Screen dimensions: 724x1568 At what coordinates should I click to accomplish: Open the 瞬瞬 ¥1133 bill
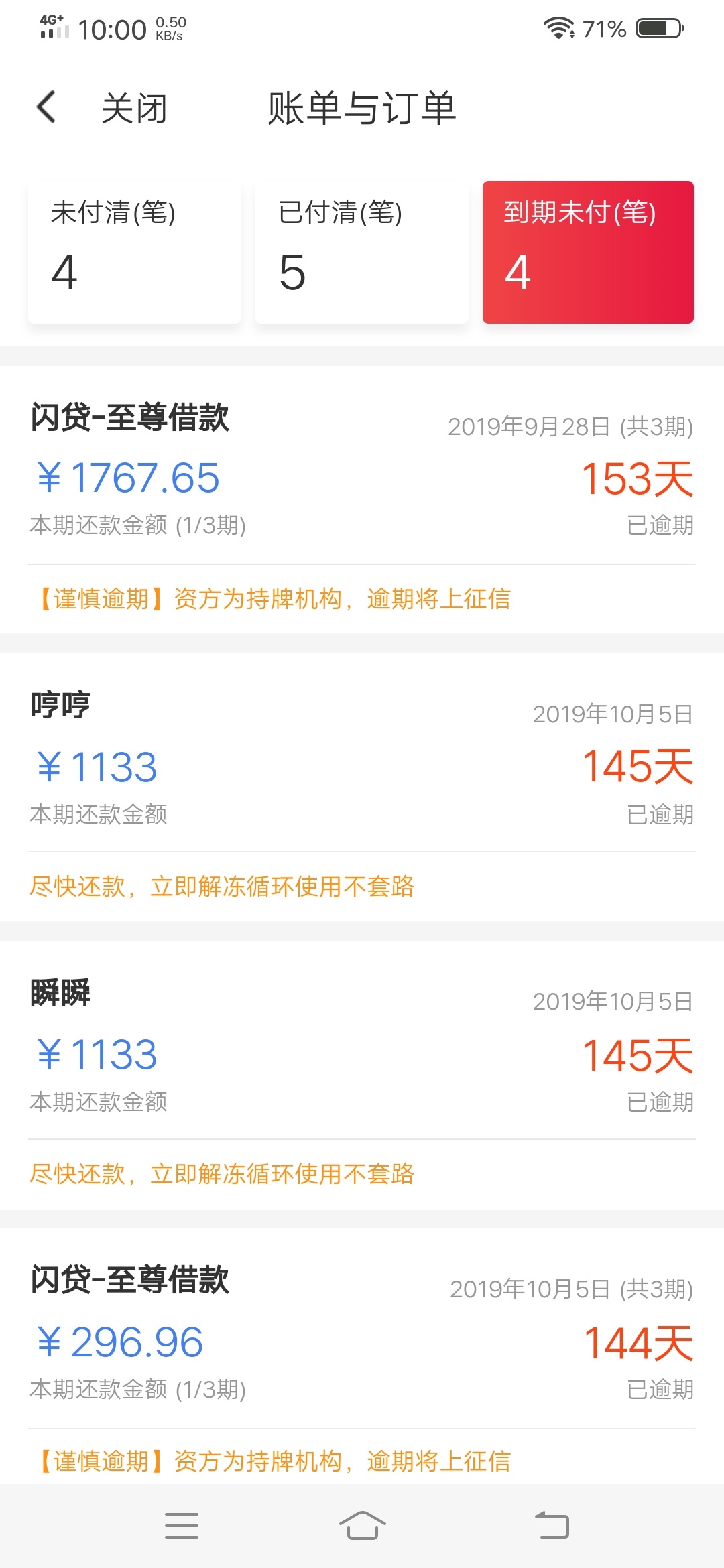362,1075
